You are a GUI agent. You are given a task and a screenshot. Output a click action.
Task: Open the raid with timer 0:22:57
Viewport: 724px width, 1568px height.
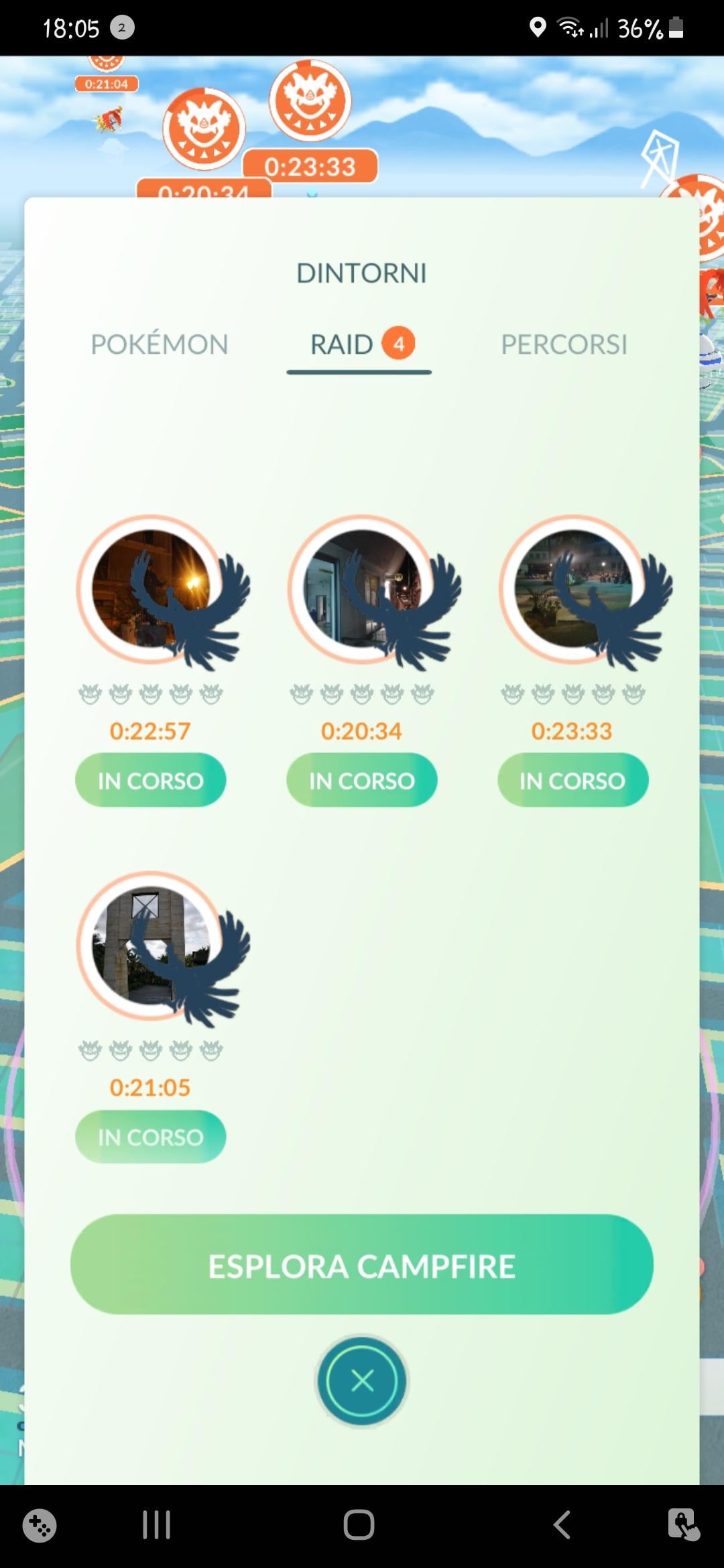click(152, 590)
